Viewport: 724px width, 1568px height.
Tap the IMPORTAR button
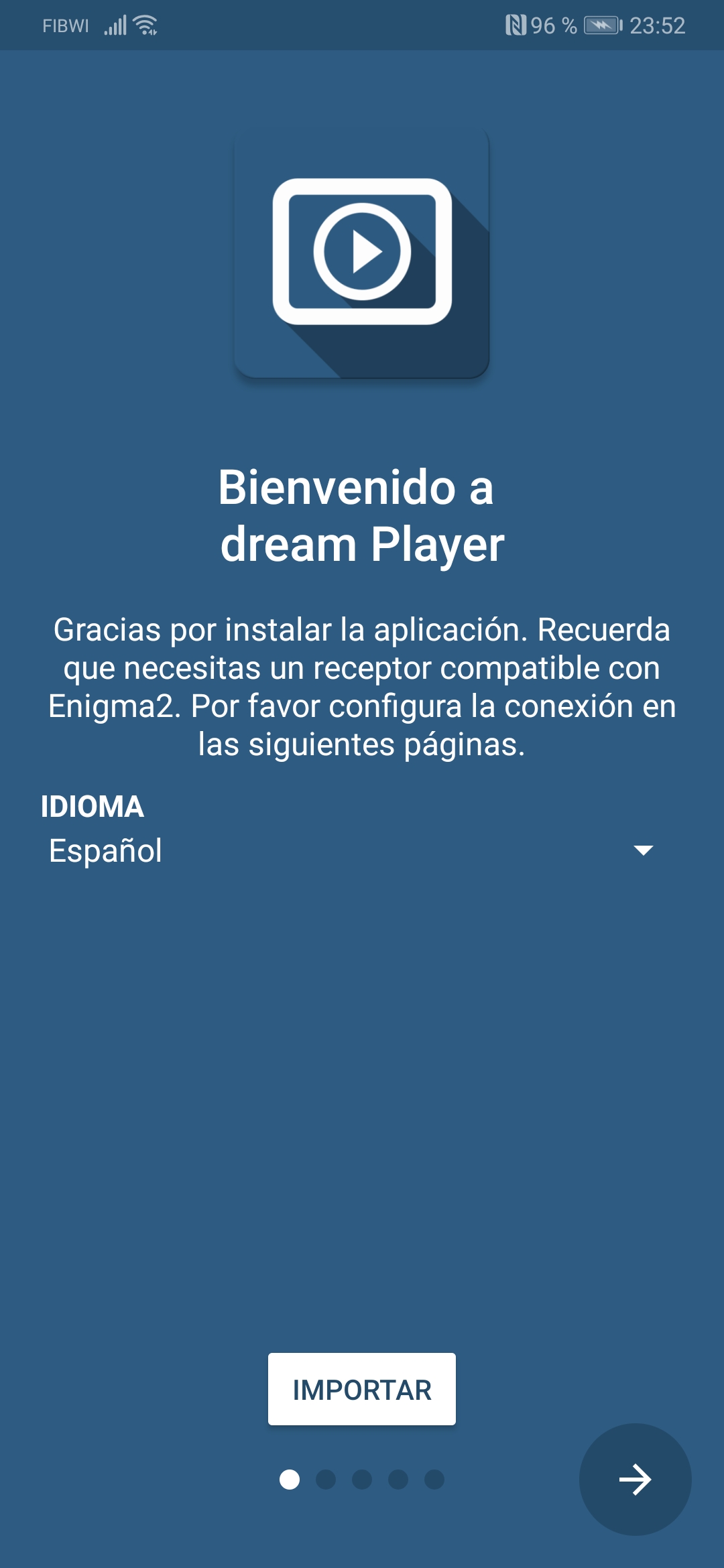(362, 1389)
